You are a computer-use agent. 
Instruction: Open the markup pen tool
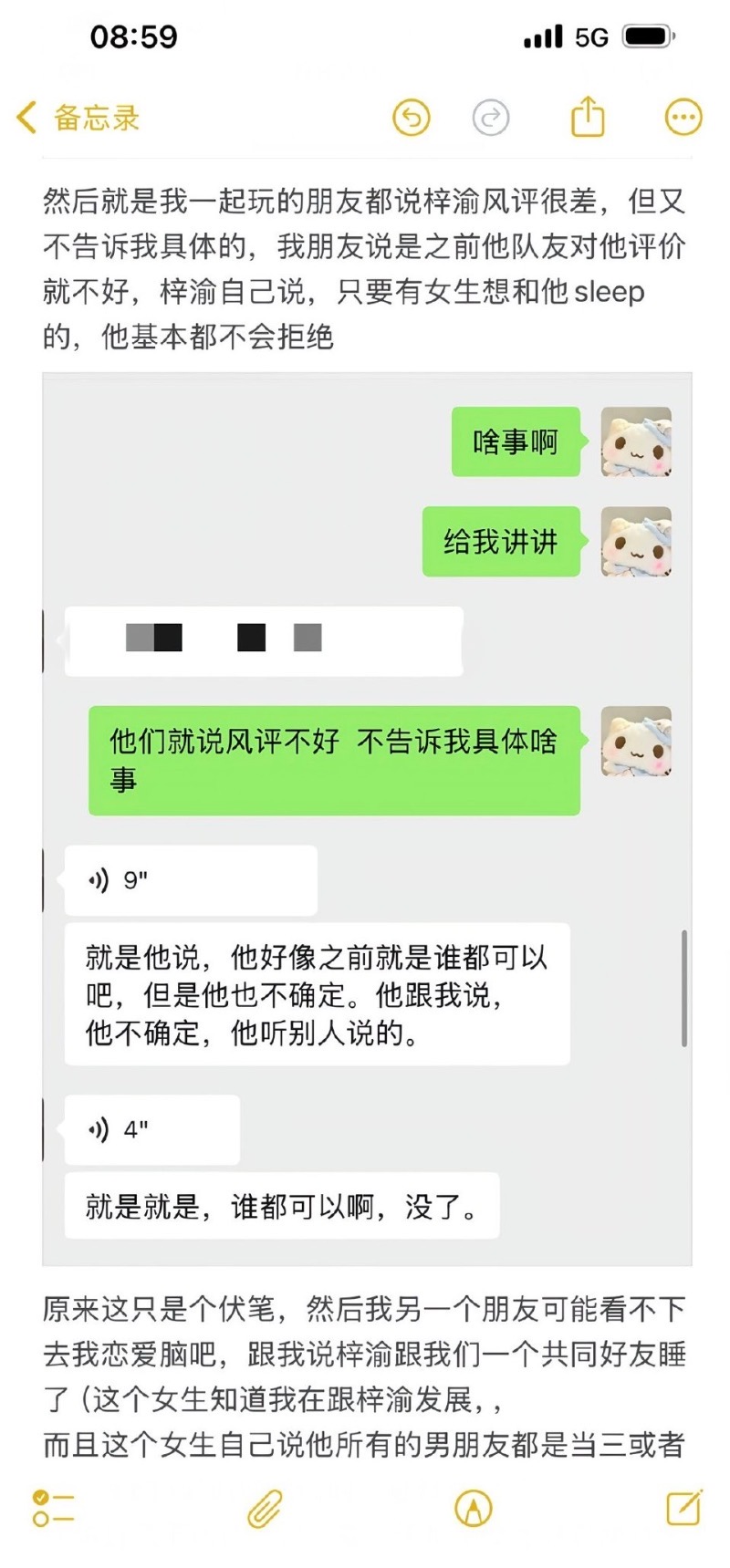473,1508
